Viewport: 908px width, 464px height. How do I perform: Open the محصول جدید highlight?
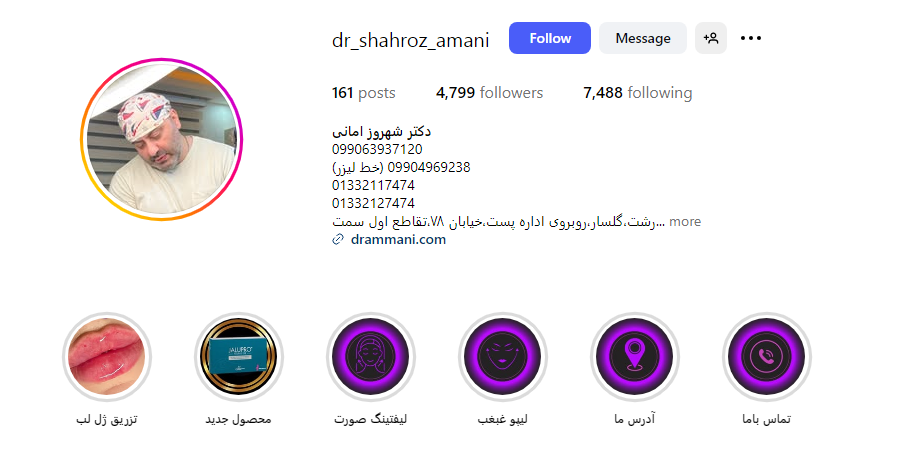pyautogui.click(x=239, y=357)
